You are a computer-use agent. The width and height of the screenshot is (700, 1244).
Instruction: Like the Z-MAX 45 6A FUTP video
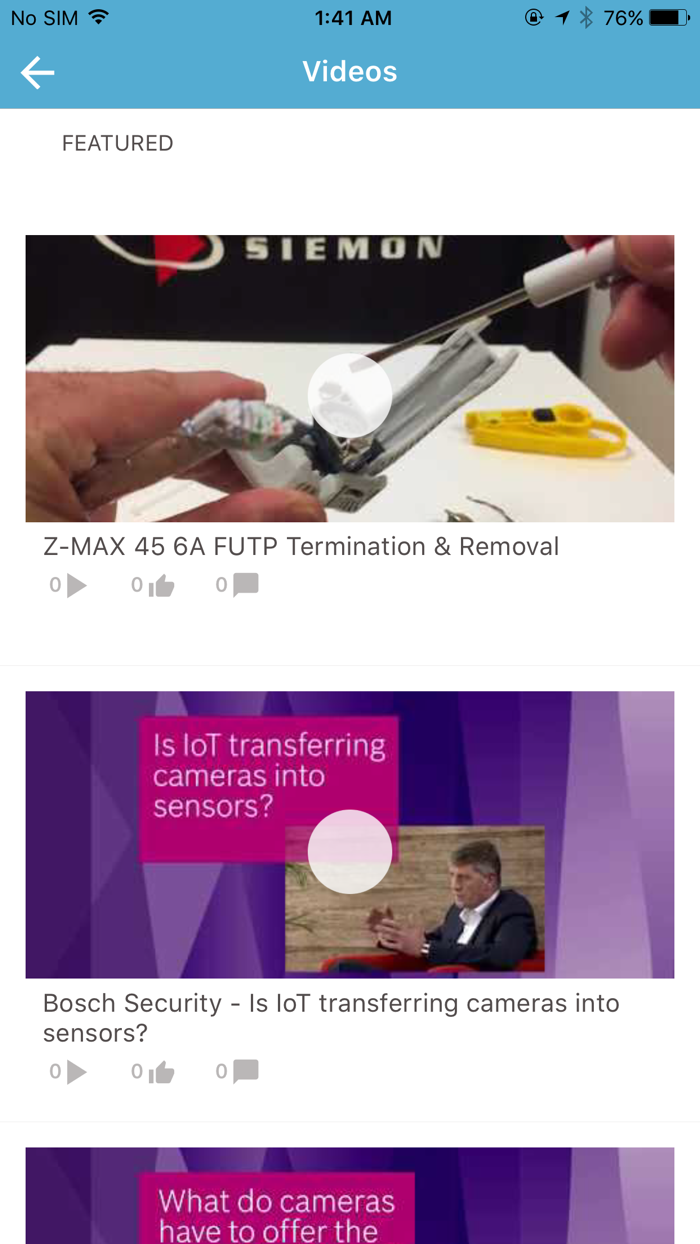click(x=161, y=586)
